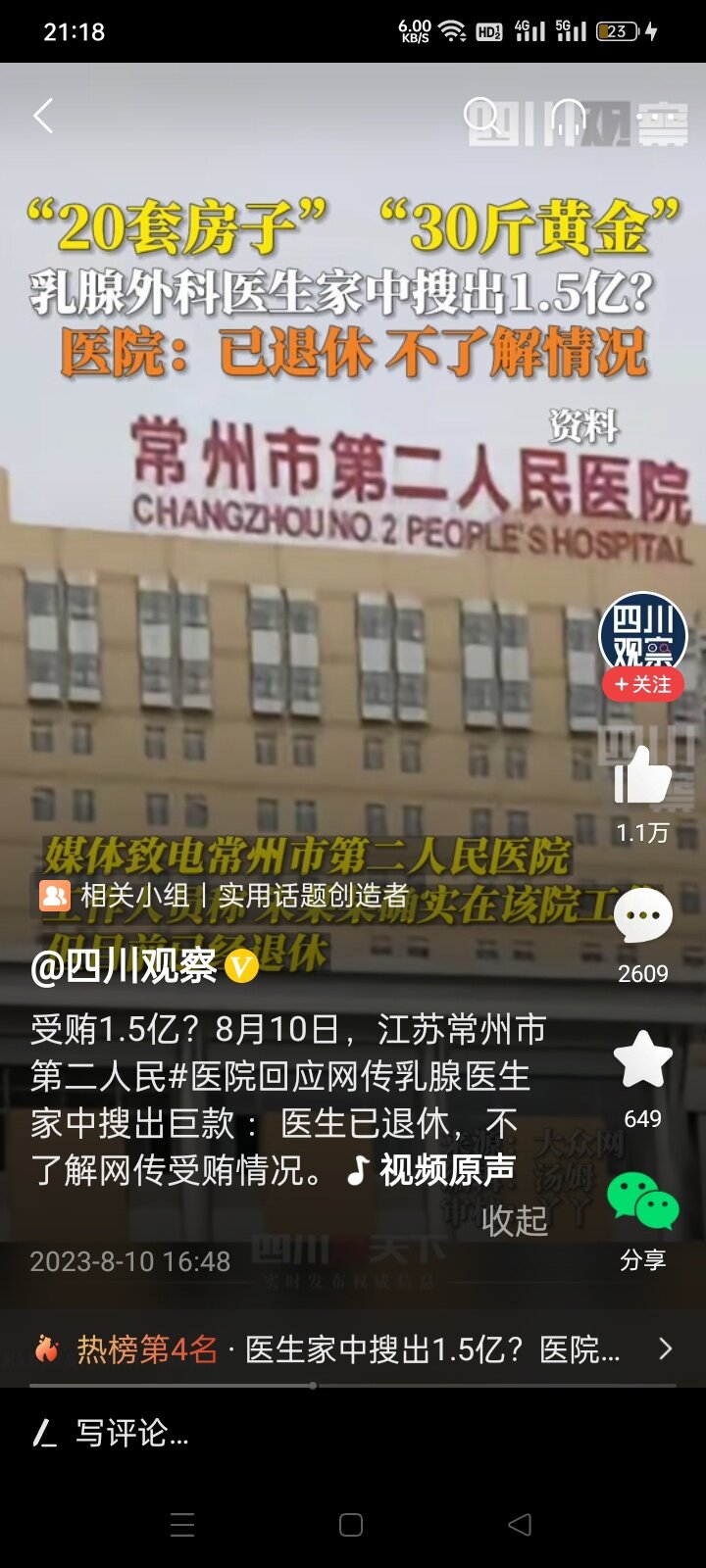The image size is (706, 1568).
Task: Open the three-dot more menu
Action: [655, 117]
